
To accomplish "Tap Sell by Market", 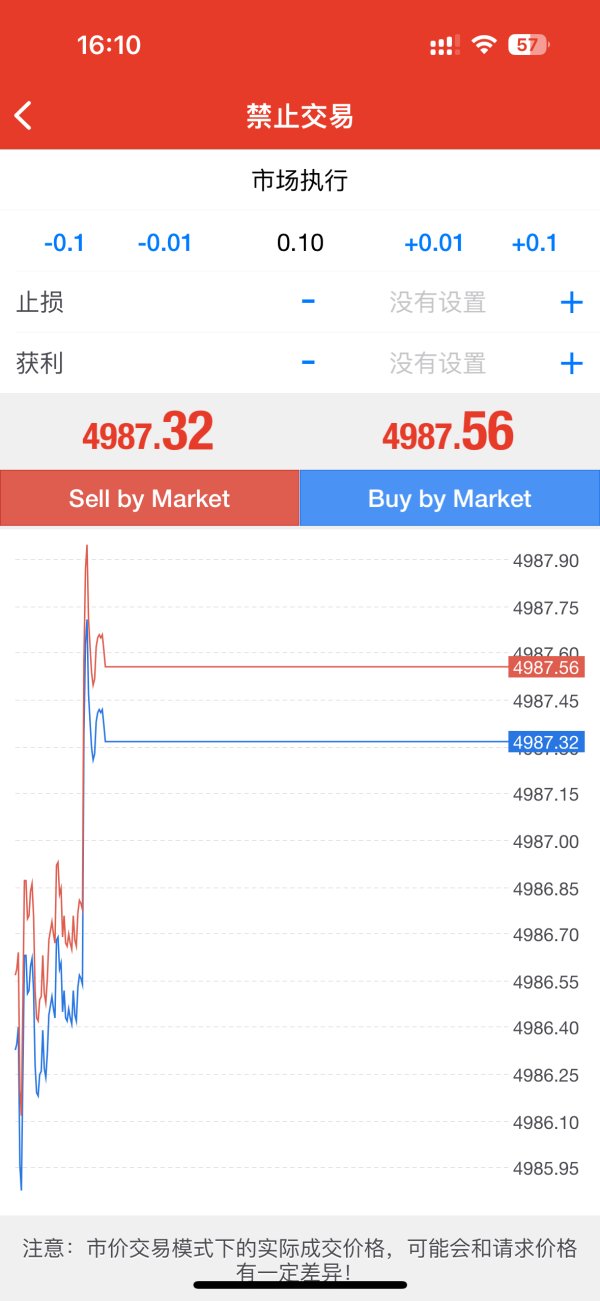I will [150, 499].
